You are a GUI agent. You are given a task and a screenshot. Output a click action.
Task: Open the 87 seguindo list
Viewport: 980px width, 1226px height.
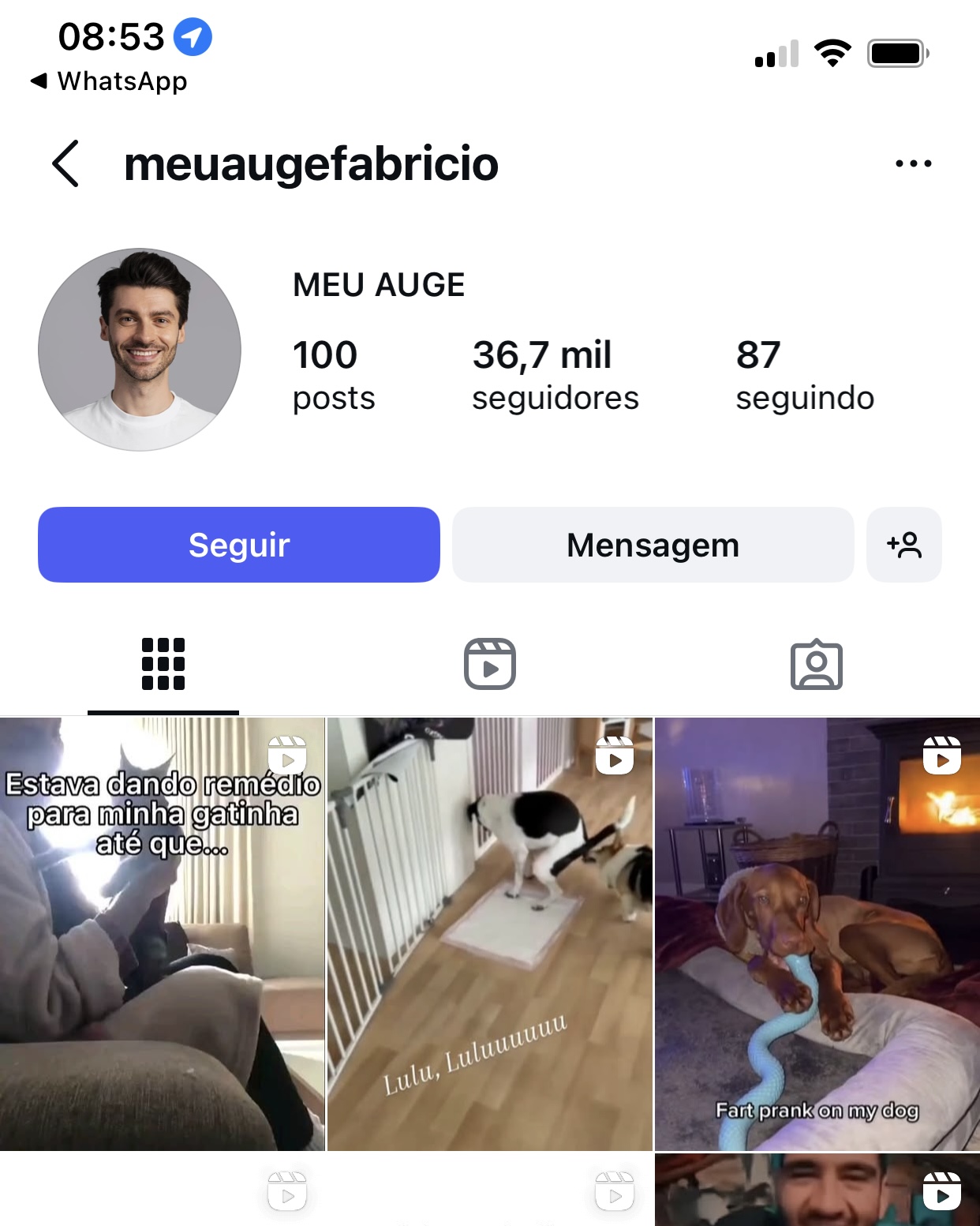click(804, 375)
